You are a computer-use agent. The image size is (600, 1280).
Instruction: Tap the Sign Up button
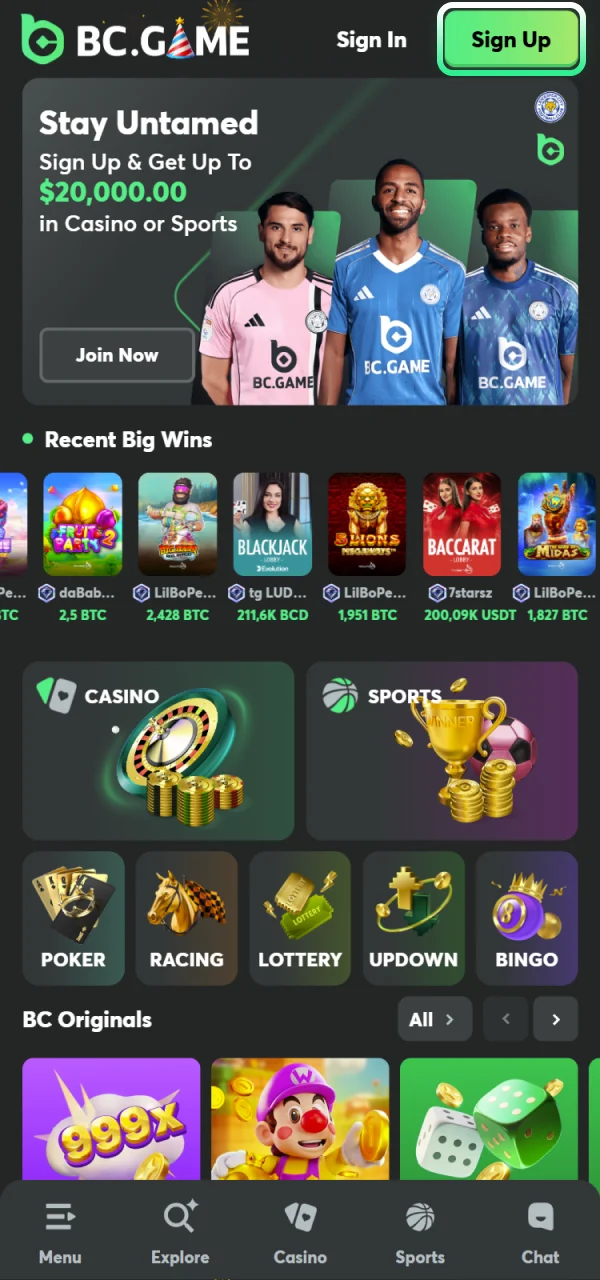(510, 40)
